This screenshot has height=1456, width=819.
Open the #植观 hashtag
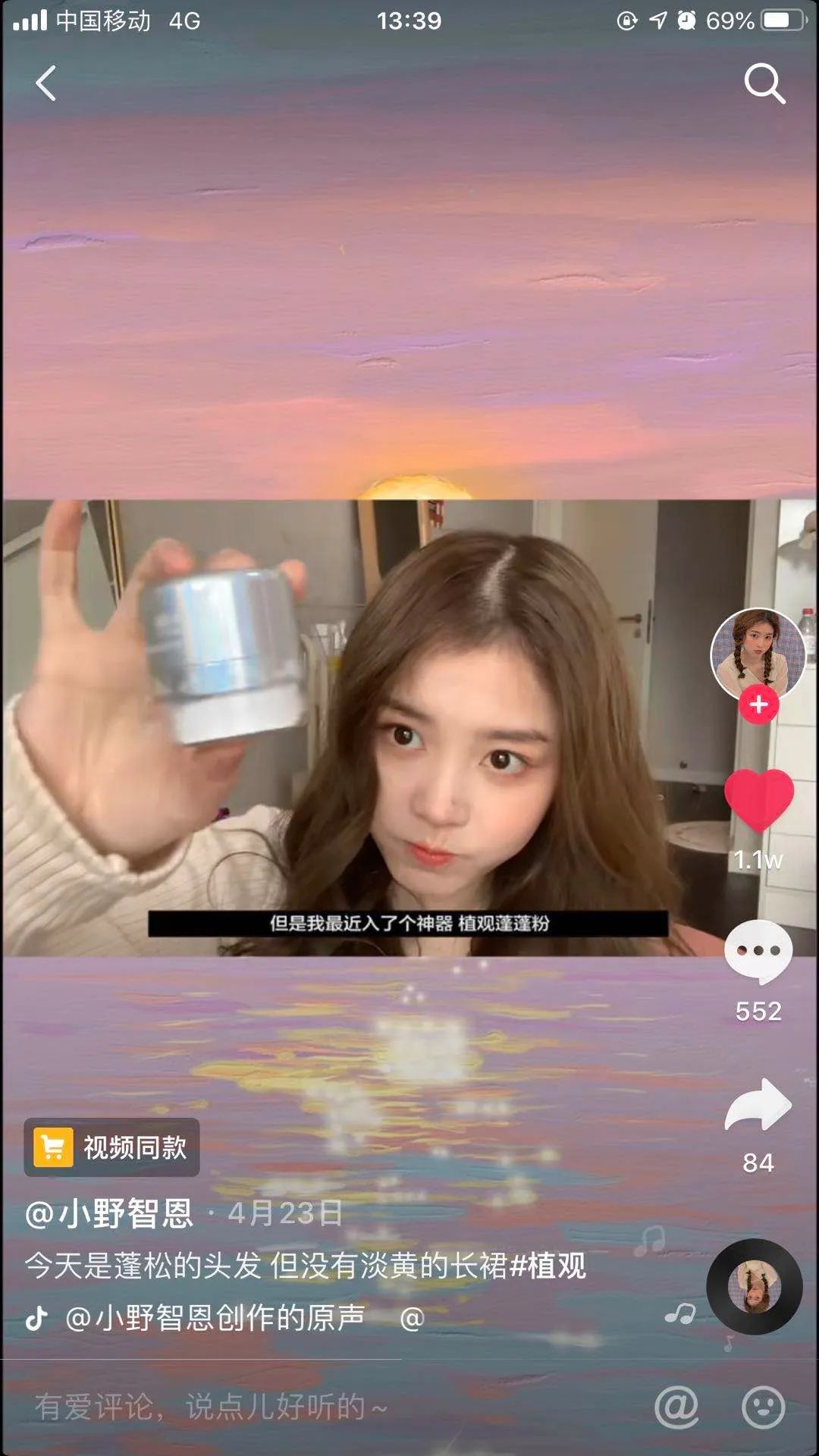(548, 1266)
